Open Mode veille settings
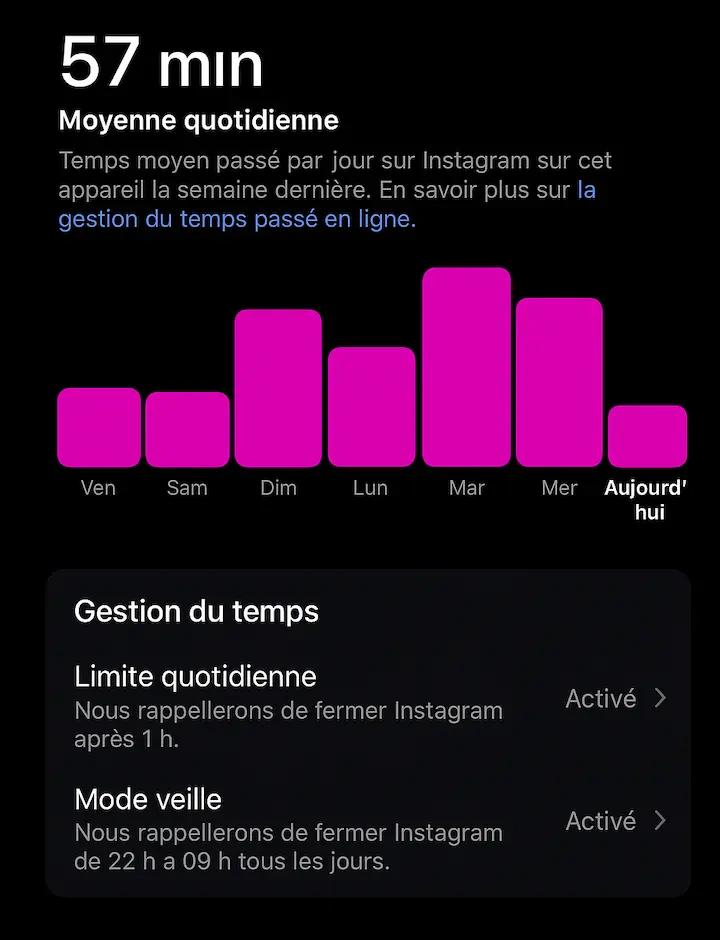 pos(147,799)
